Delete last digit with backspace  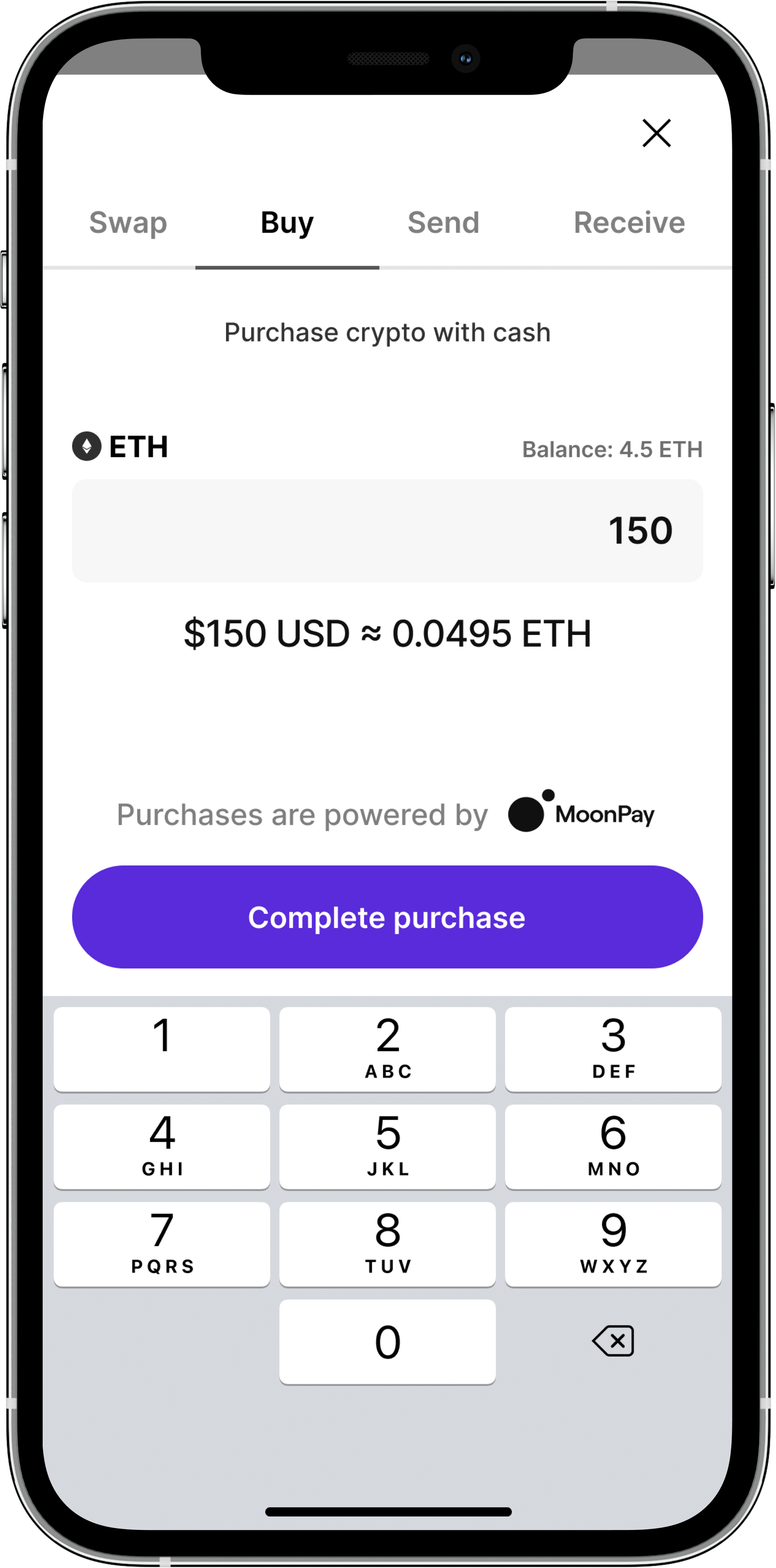click(x=613, y=1341)
